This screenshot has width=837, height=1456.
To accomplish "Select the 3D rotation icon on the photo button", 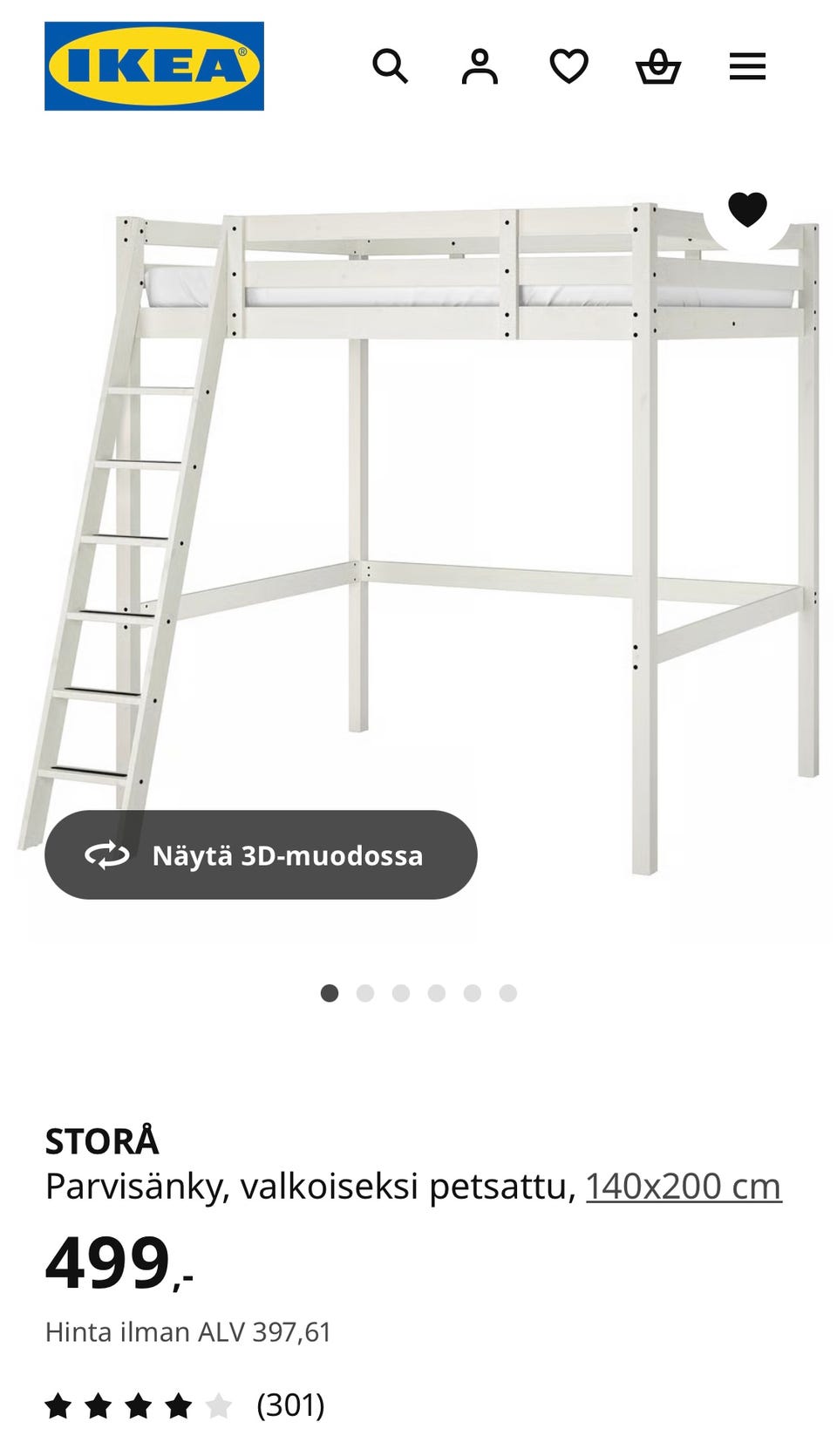I will tap(106, 855).
